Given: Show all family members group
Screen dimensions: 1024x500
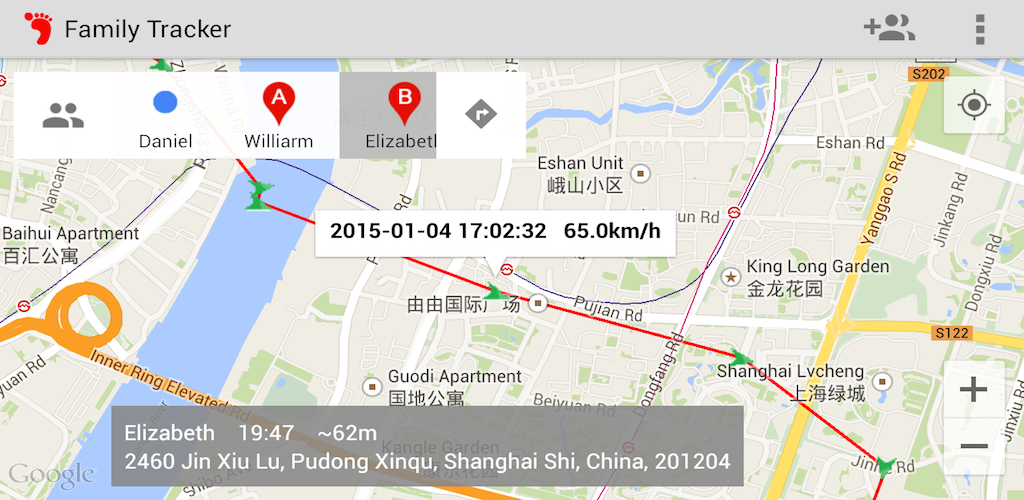Looking at the screenshot, I should [x=63, y=115].
